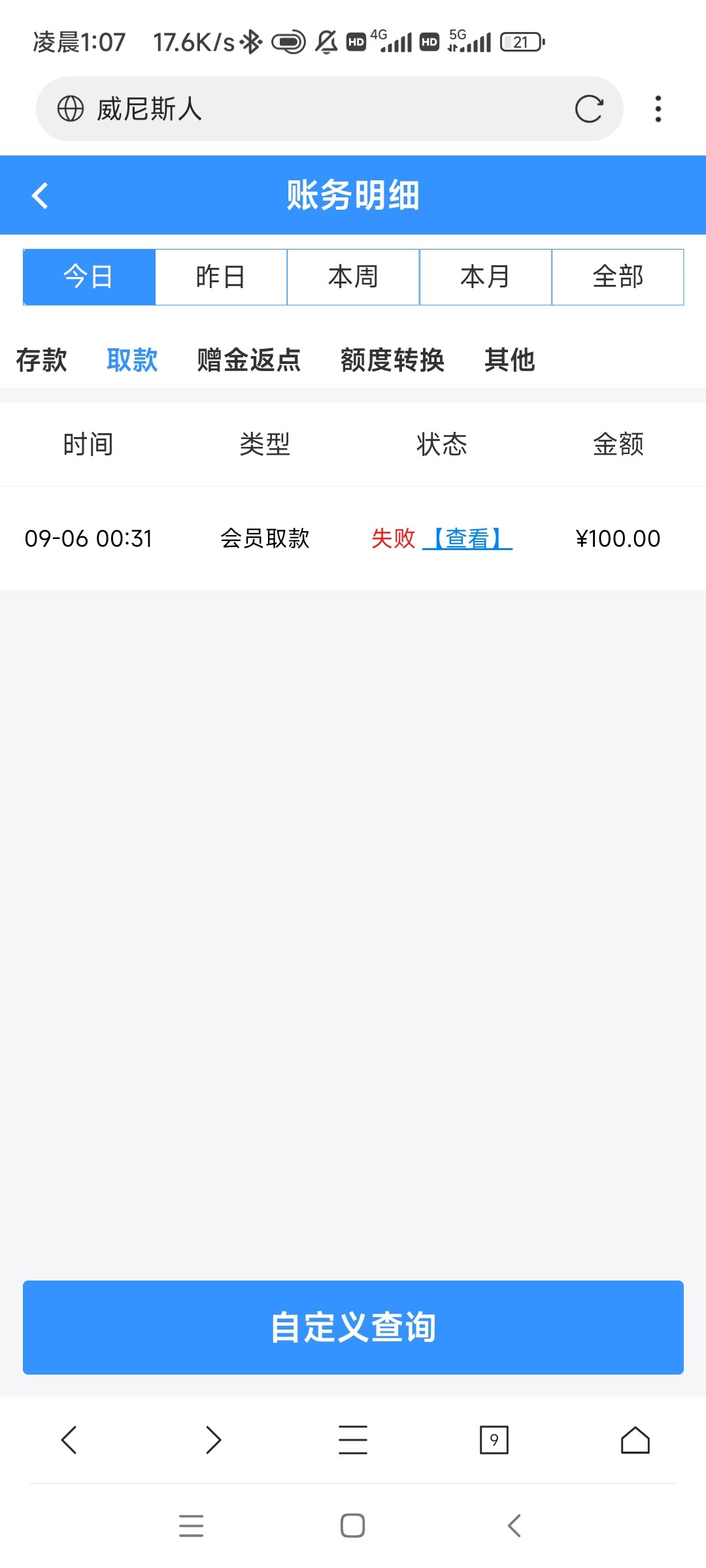Open the browser's three-line menu
Viewport: 706px width, 1568px height.
353,1440
